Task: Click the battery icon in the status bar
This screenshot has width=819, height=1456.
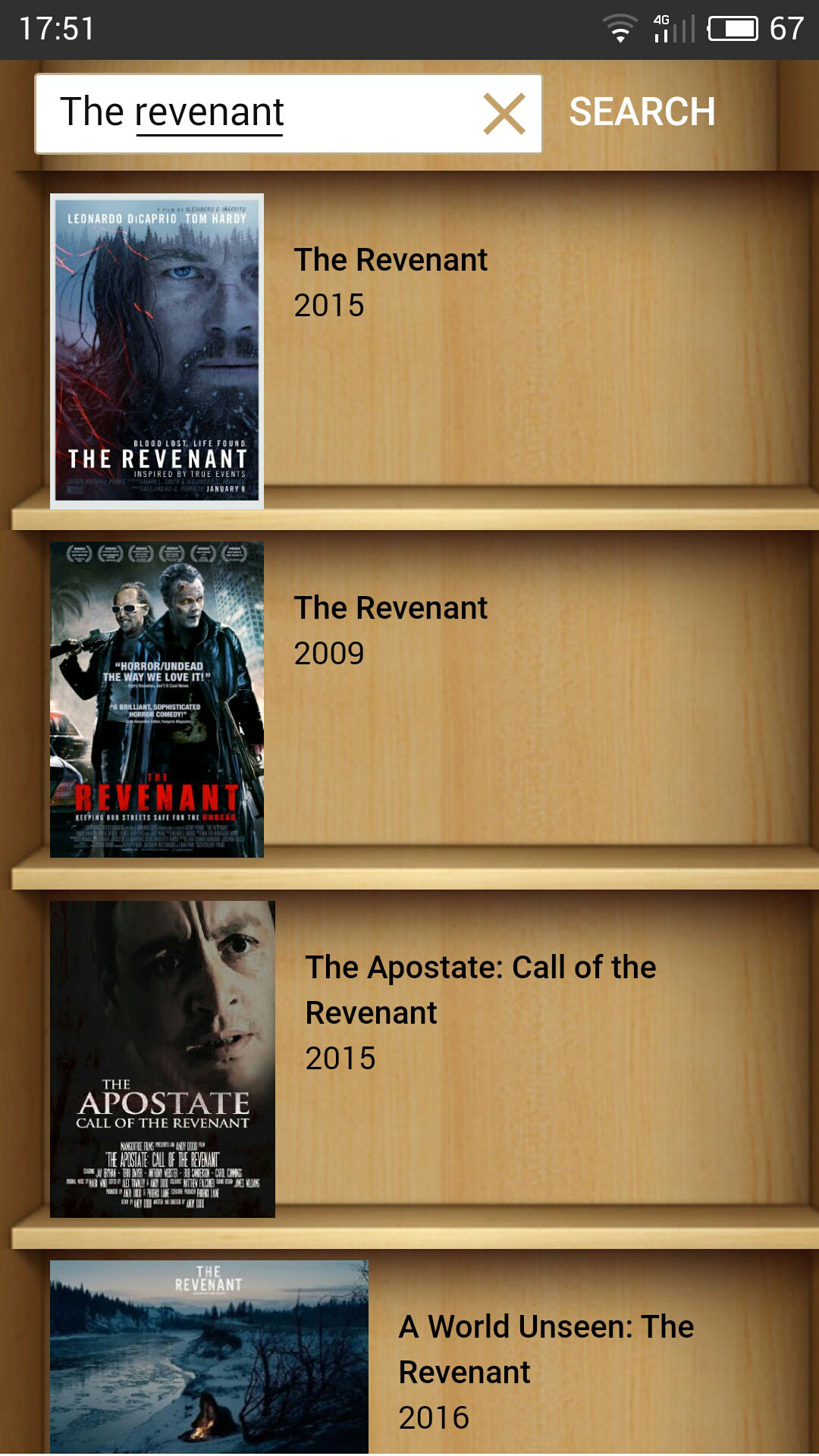Action: point(732,29)
